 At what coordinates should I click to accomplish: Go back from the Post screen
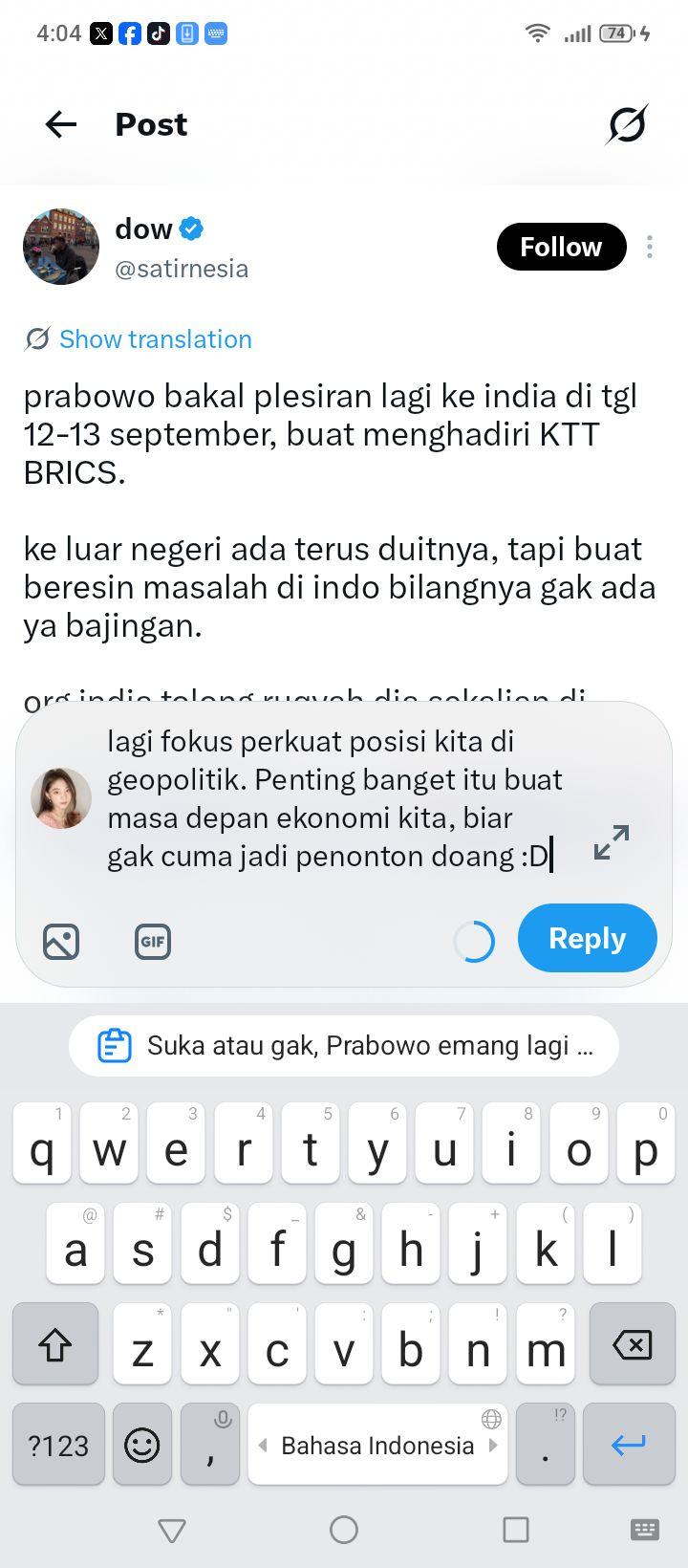(61, 124)
